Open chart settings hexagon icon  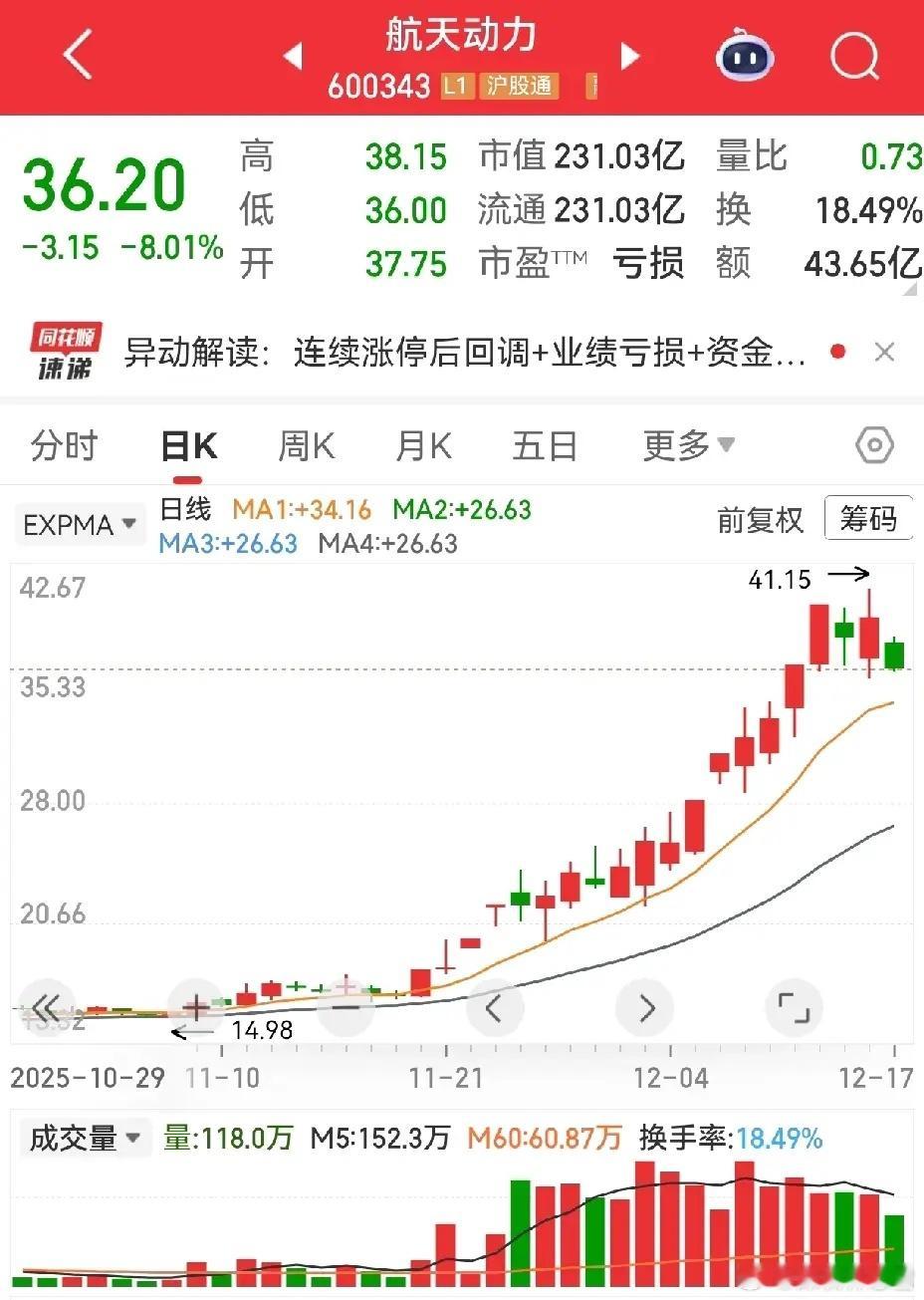(874, 446)
